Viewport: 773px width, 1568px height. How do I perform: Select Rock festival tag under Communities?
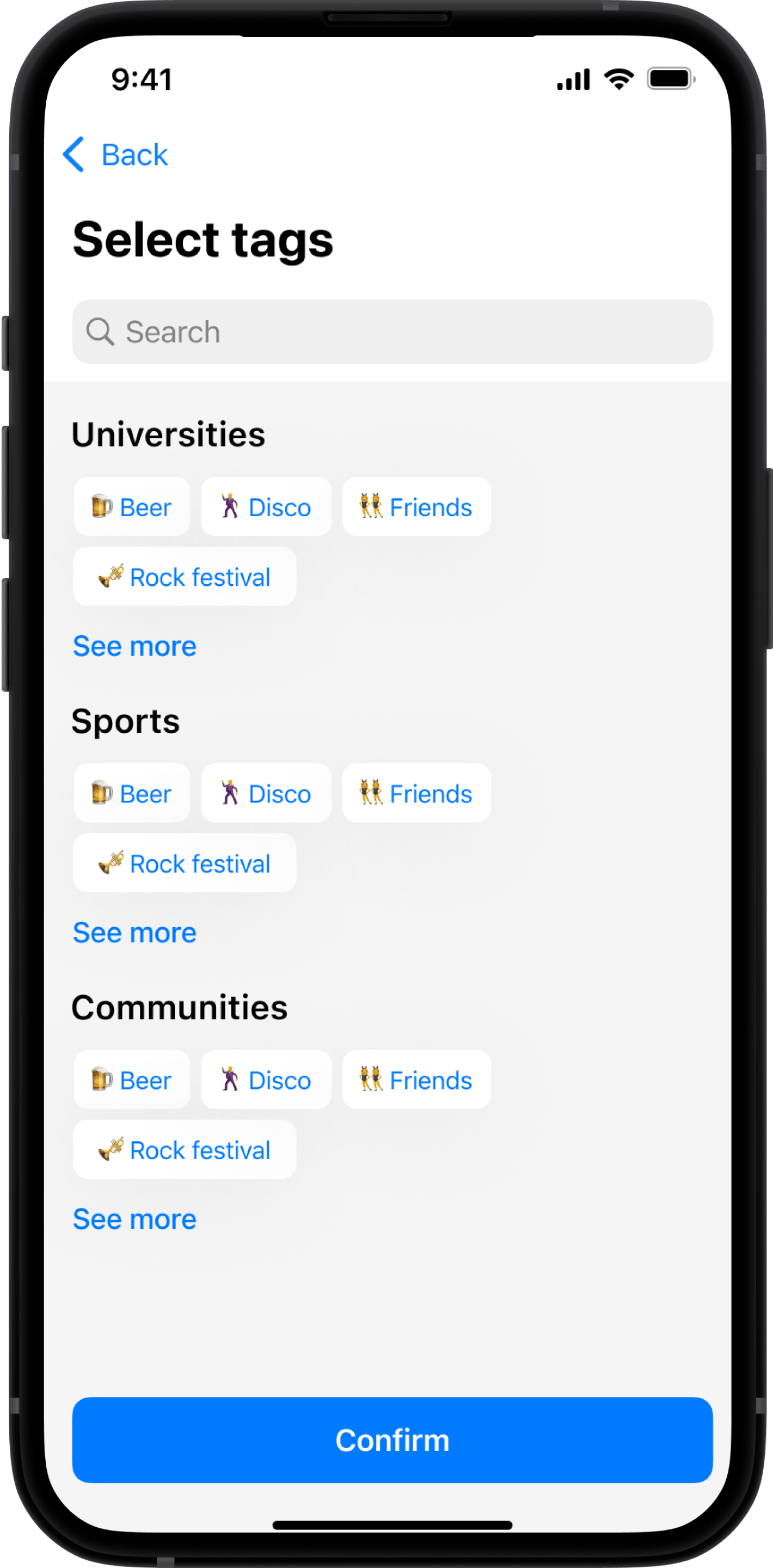tap(185, 1150)
